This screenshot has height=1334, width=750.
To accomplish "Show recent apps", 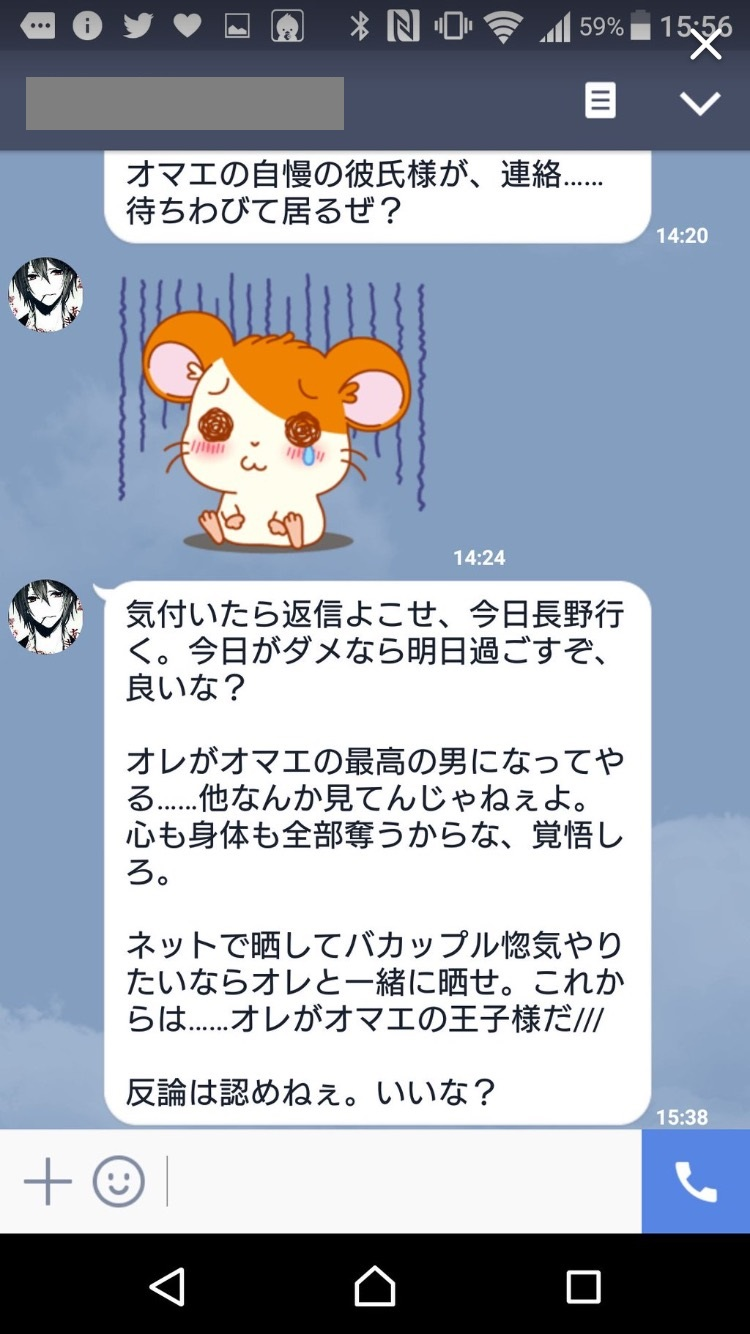I will tap(583, 1286).
